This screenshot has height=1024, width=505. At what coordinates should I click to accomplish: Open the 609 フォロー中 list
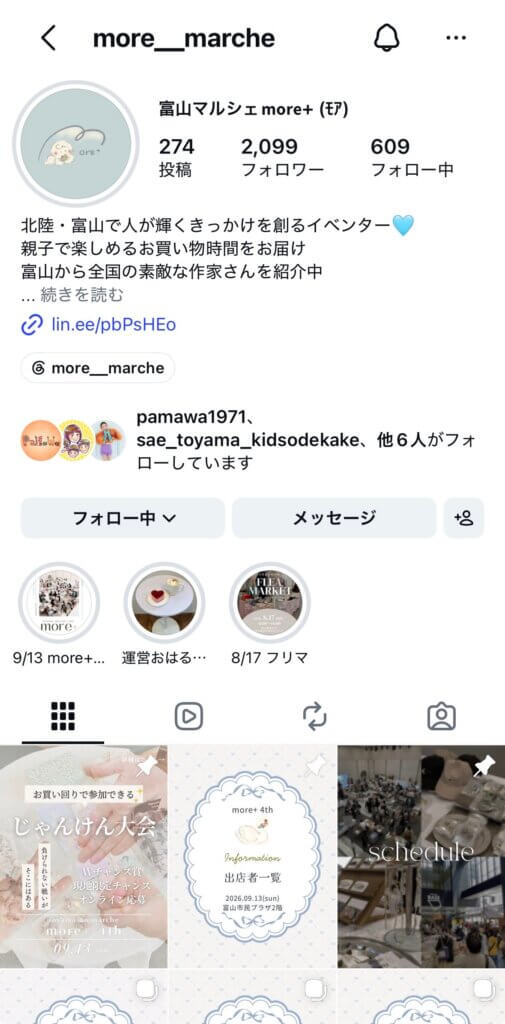412,157
